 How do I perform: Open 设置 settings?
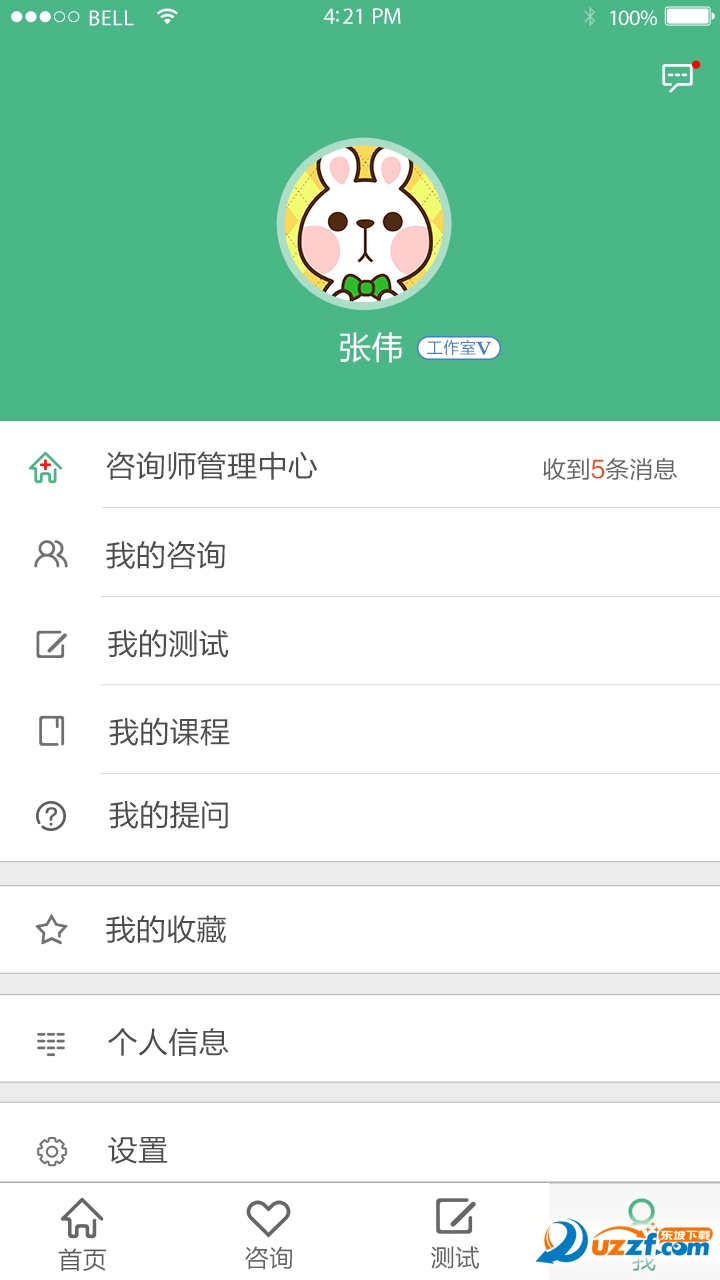coord(360,1150)
